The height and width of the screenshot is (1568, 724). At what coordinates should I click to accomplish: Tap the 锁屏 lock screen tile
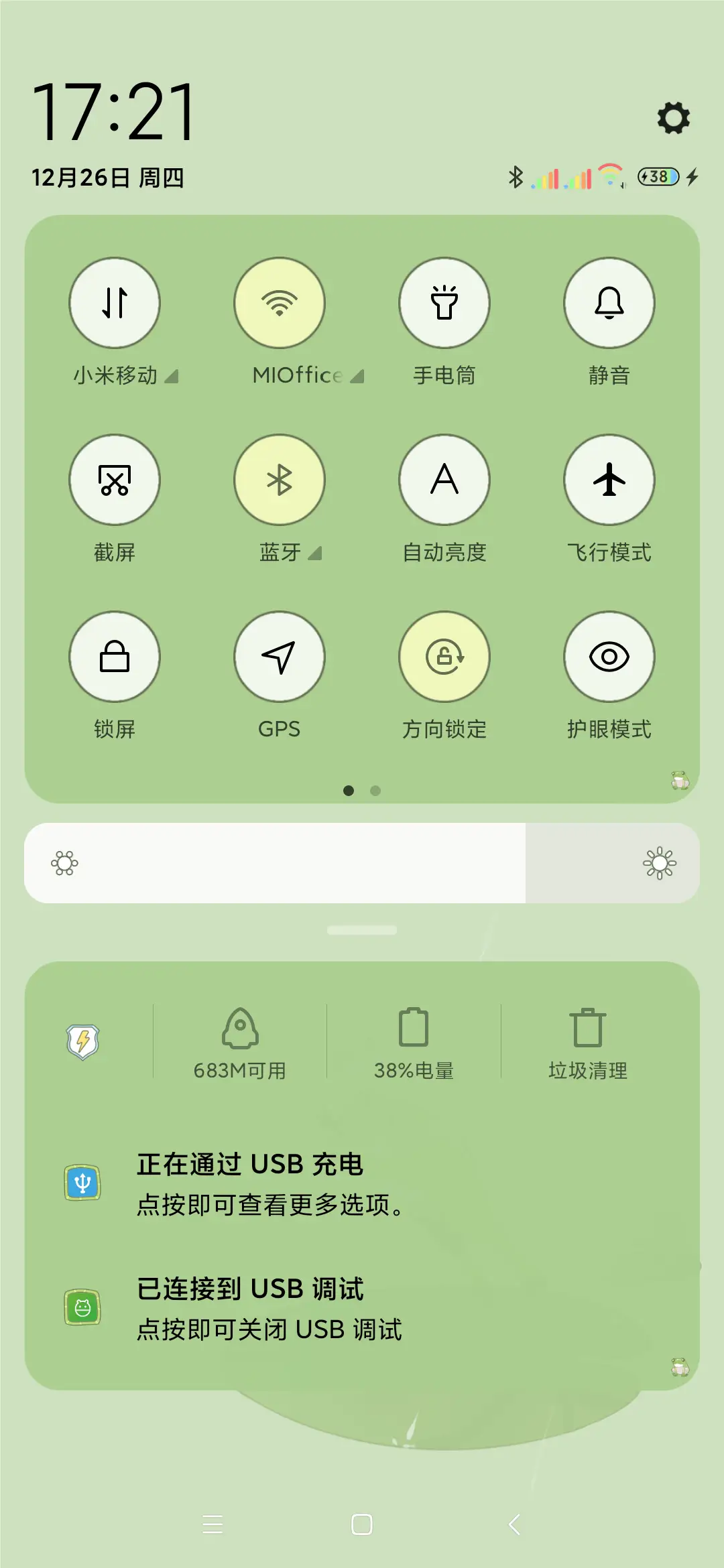click(x=115, y=657)
